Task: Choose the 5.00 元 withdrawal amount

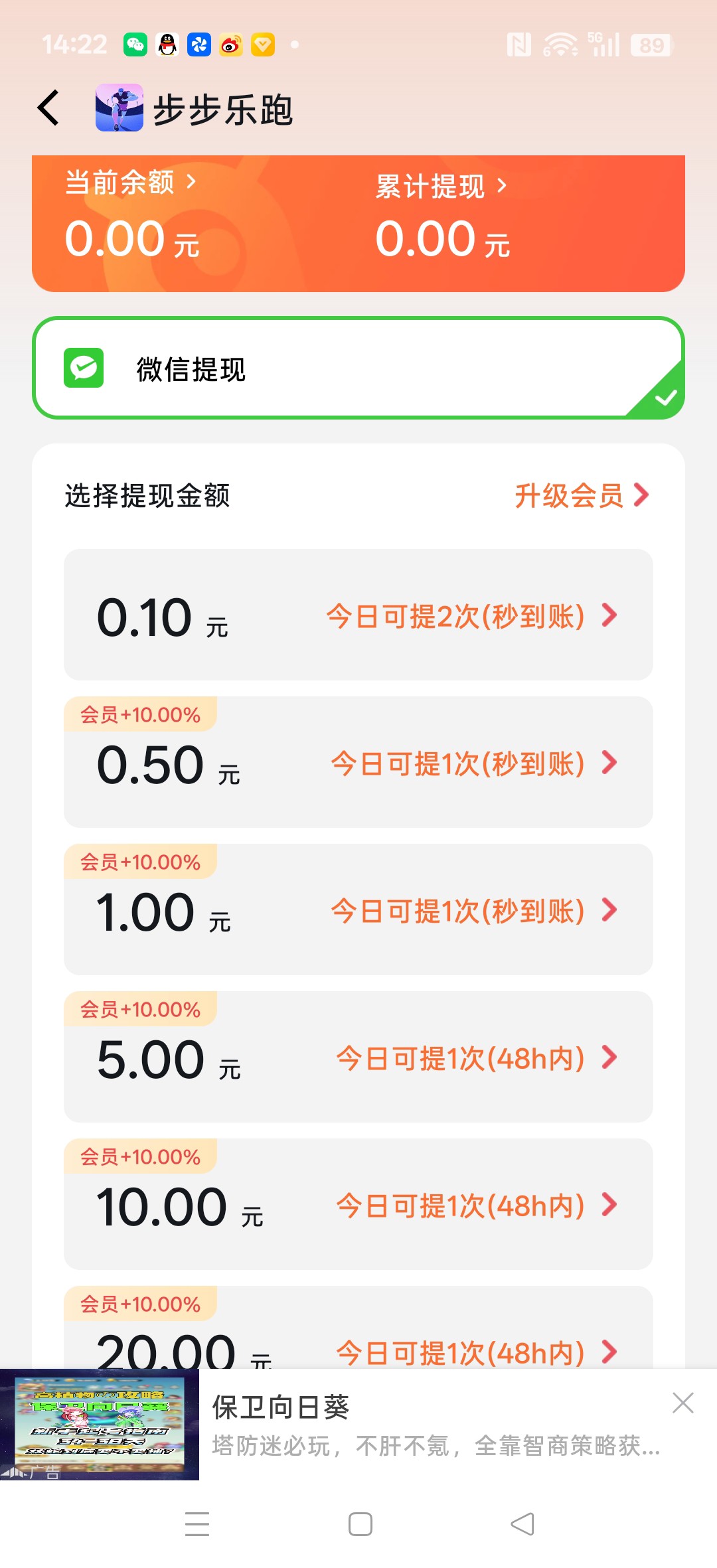Action: coord(358,1057)
